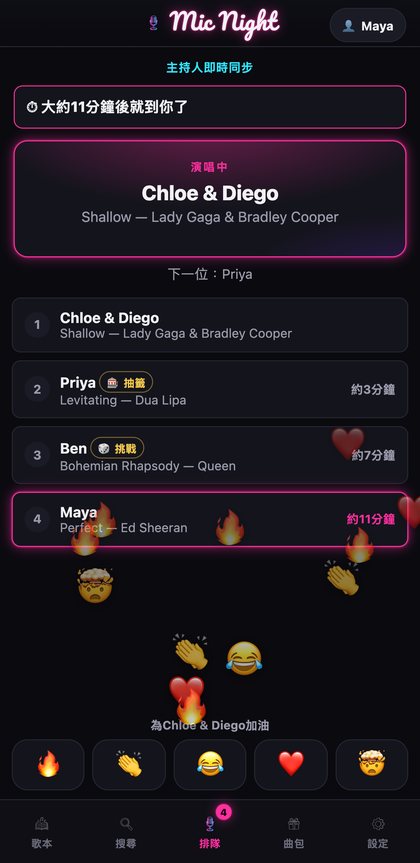The image size is (420, 863).
Task: Send a fire reaction for Chloe & Diego
Action: 48,764
